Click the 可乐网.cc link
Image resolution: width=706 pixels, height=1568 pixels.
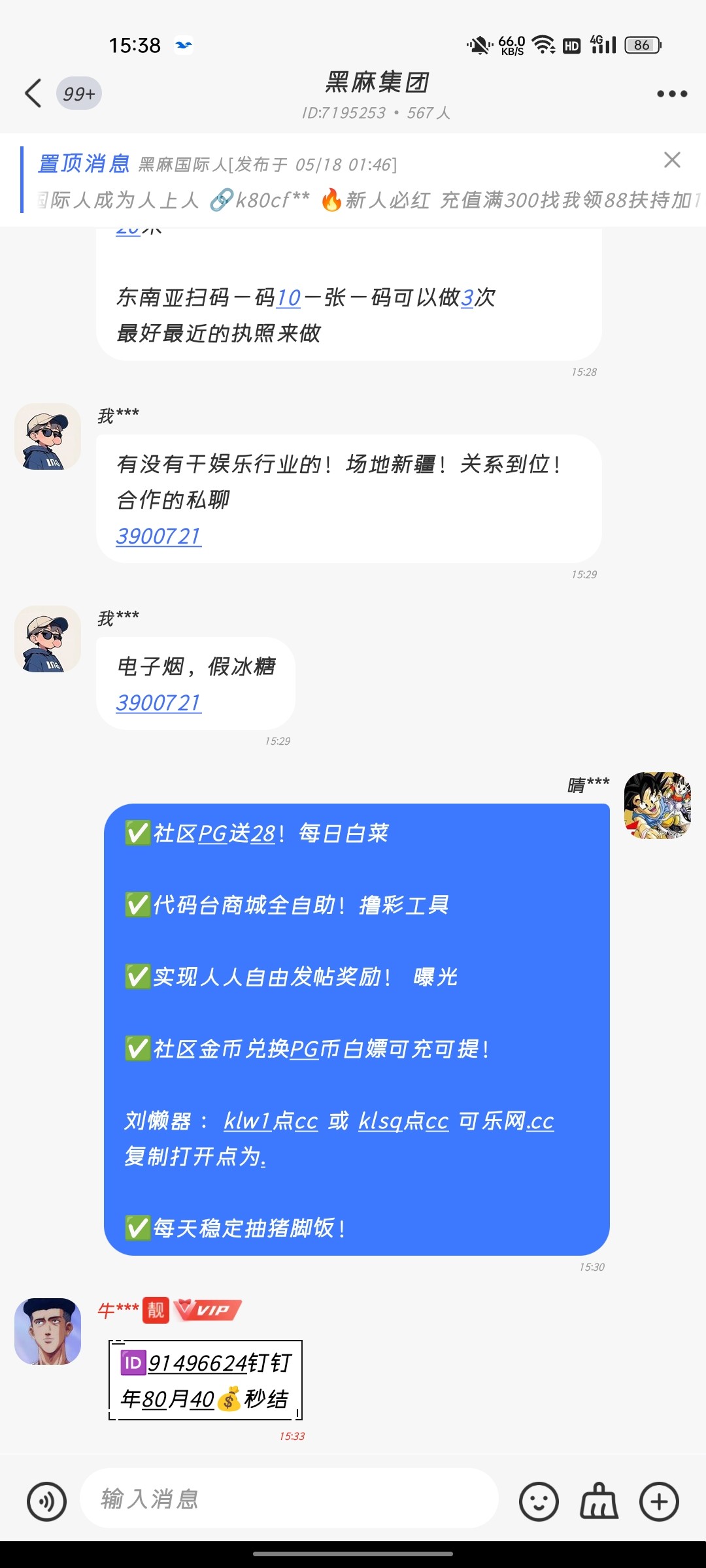[x=510, y=1121]
